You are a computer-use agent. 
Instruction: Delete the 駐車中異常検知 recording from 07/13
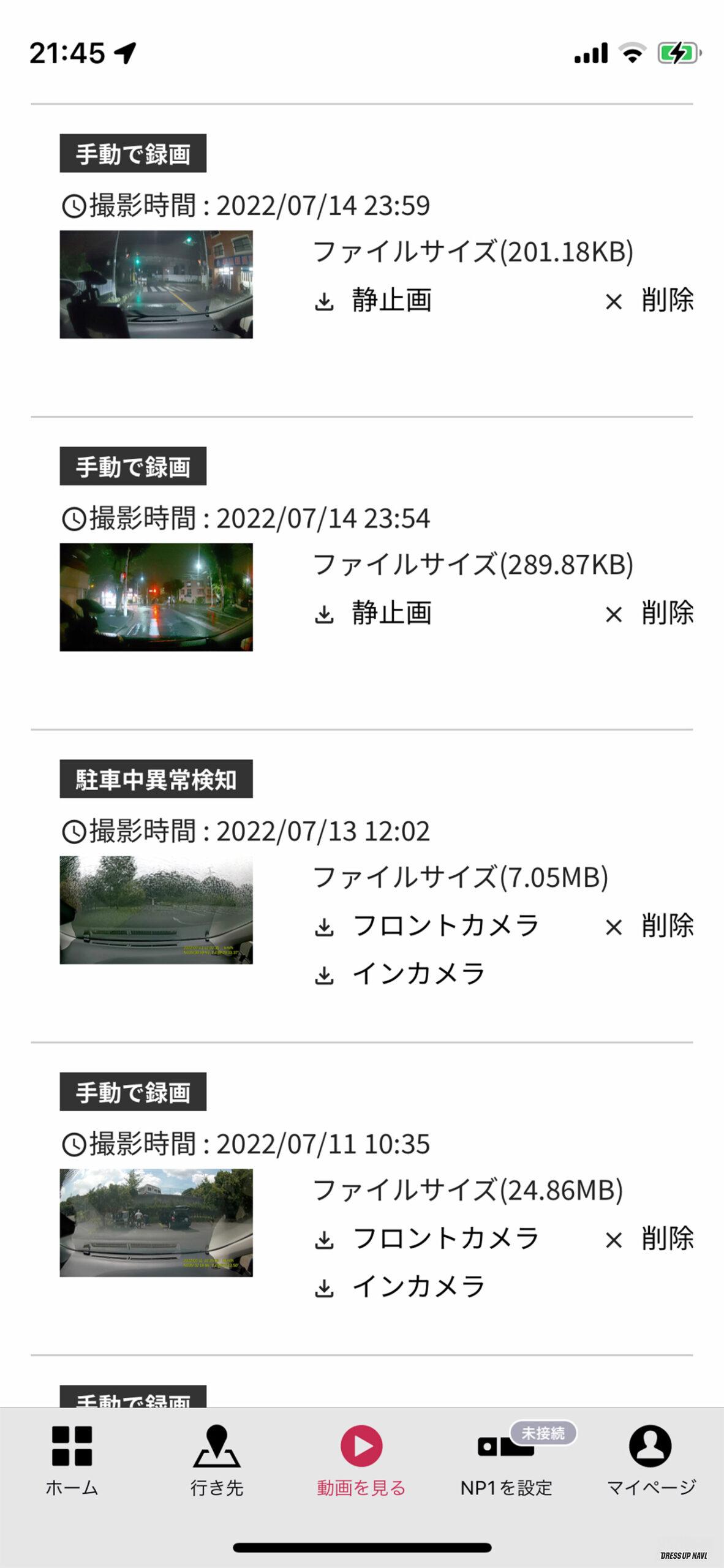click(x=649, y=927)
